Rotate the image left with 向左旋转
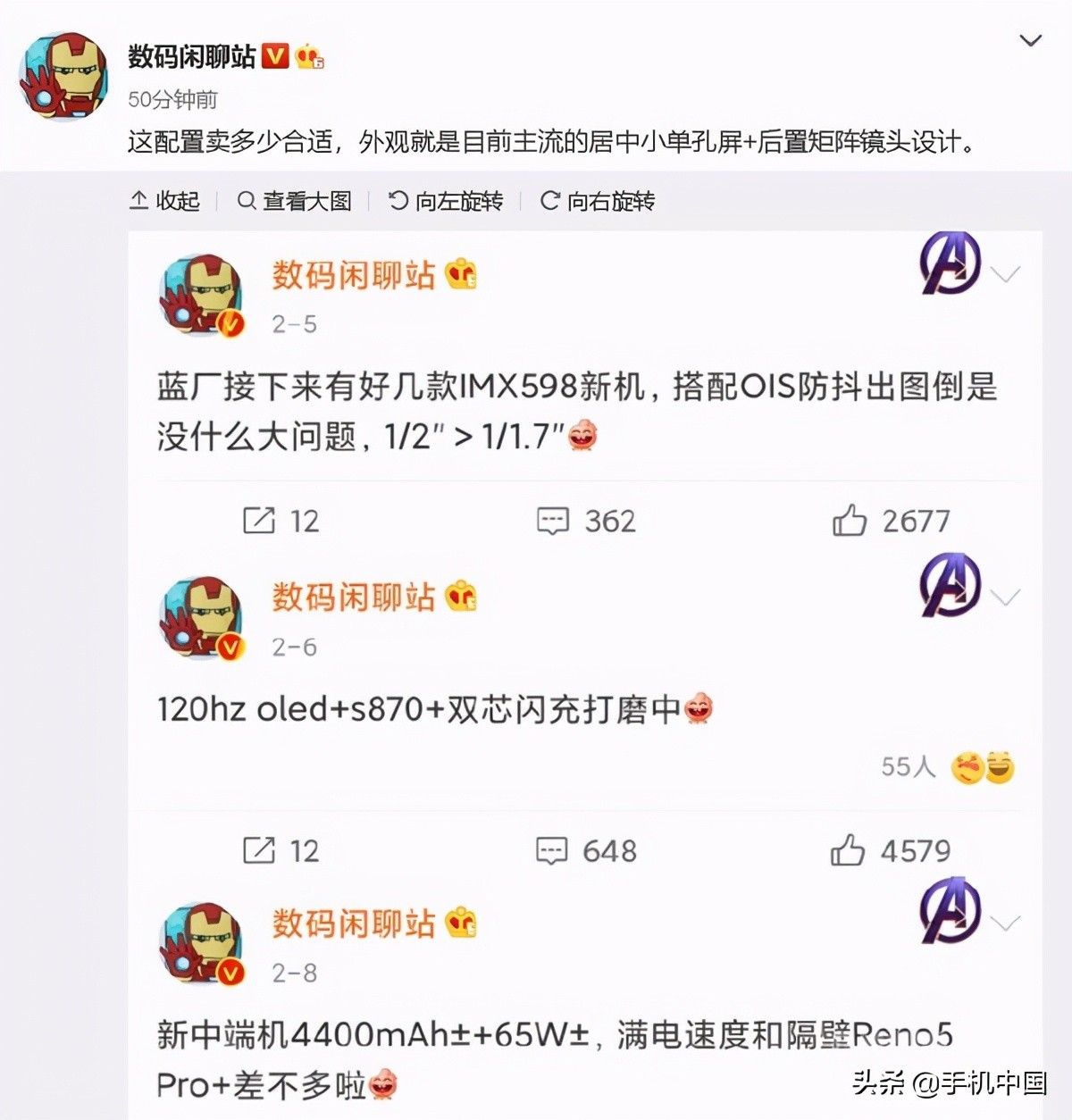 click(x=446, y=201)
